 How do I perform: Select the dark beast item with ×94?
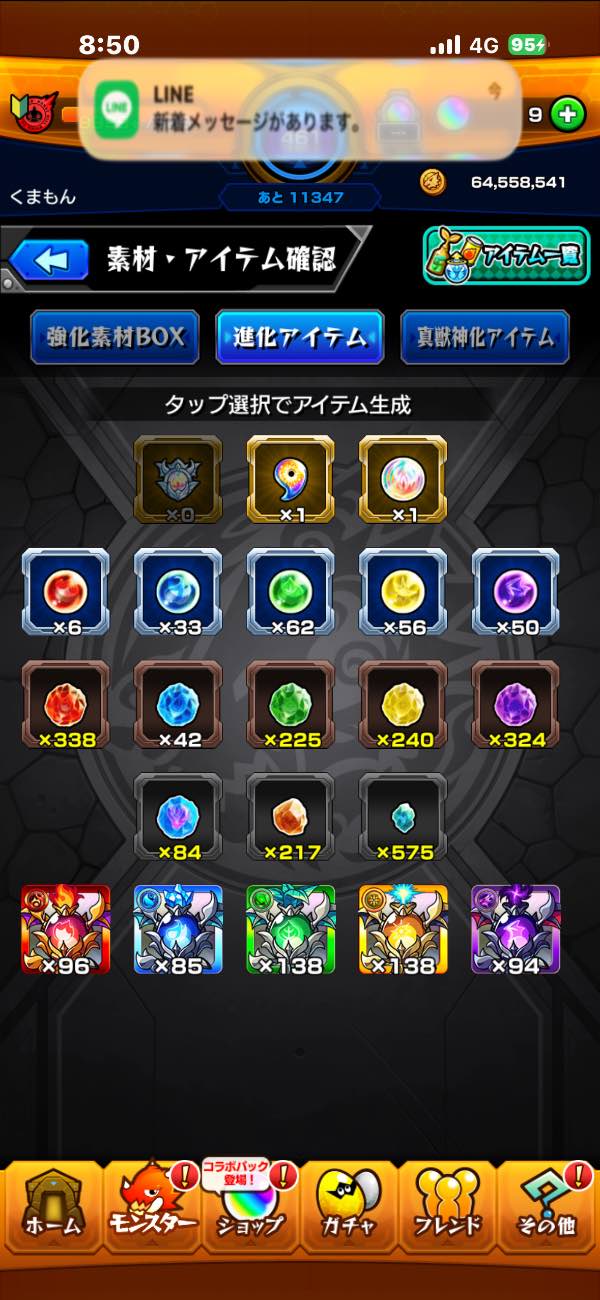click(x=515, y=930)
